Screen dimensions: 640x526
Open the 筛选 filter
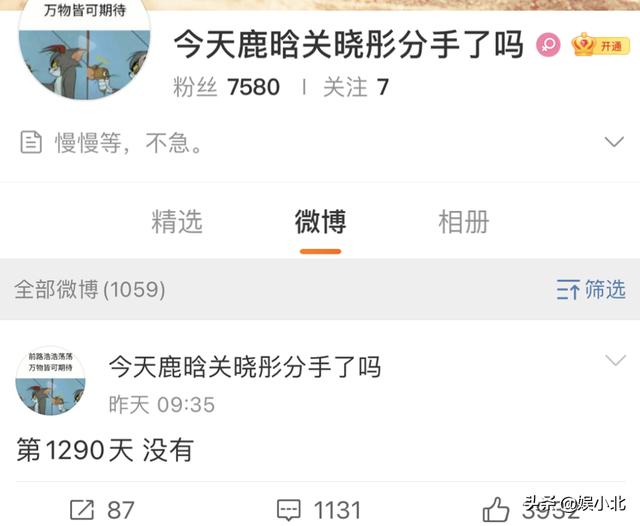coord(591,290)
